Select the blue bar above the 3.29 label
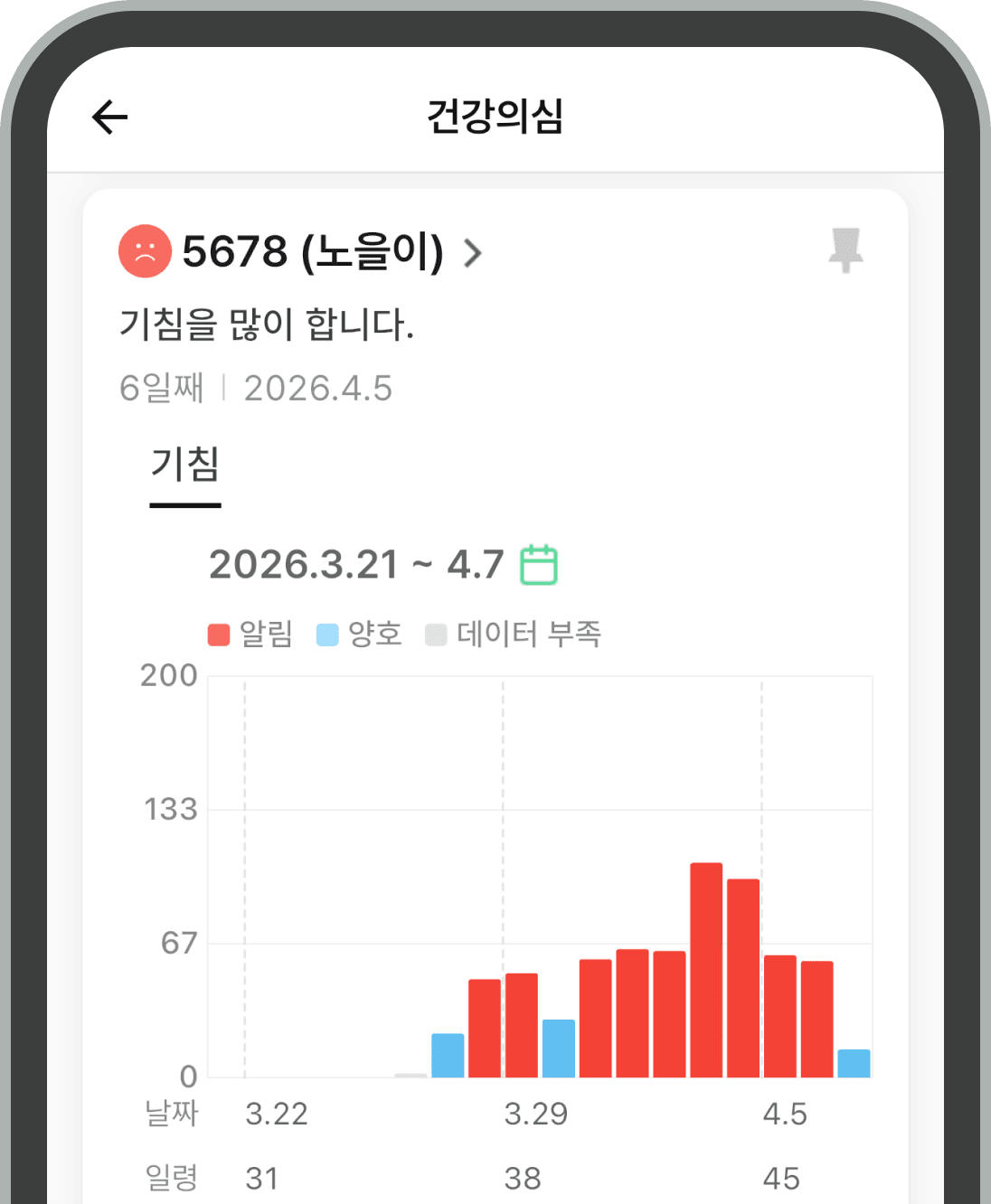This screenshot has width=991, height=1204. click(558, 1049)
